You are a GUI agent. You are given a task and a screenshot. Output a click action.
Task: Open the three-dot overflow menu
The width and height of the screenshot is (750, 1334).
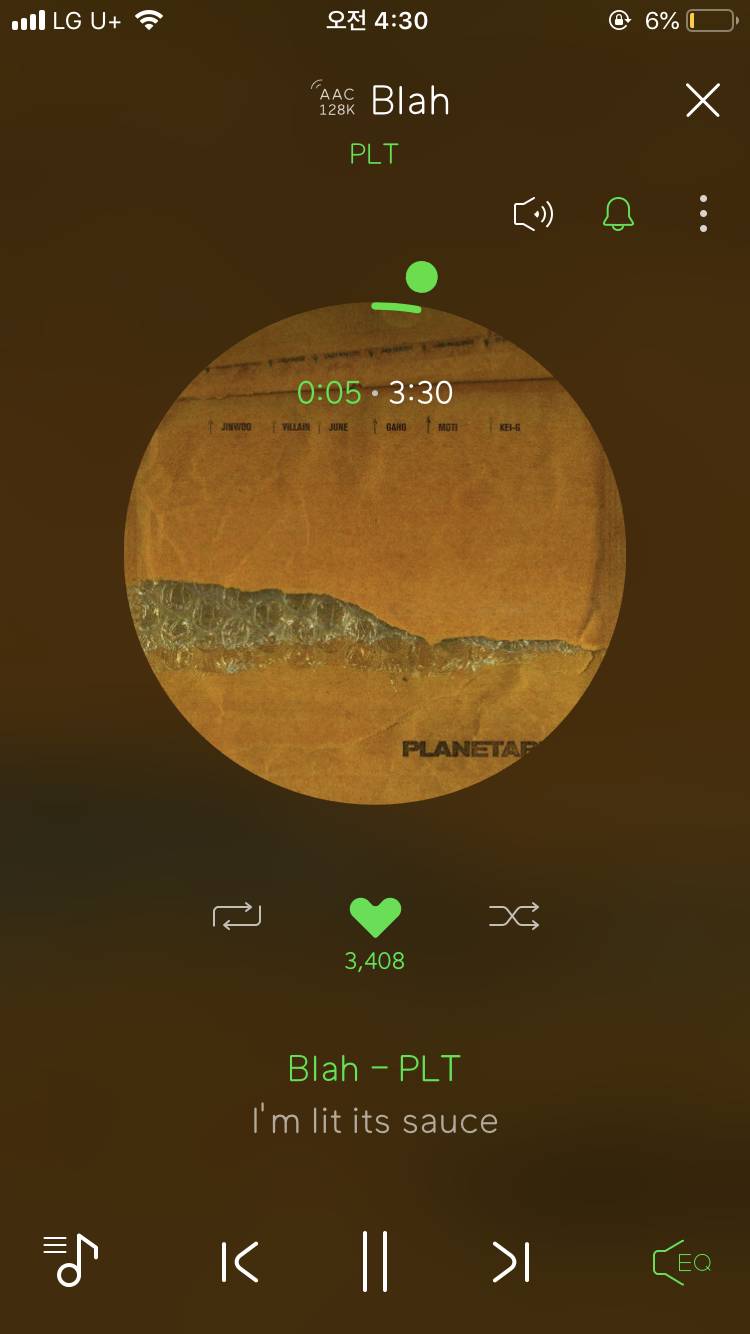pos(703,214)
